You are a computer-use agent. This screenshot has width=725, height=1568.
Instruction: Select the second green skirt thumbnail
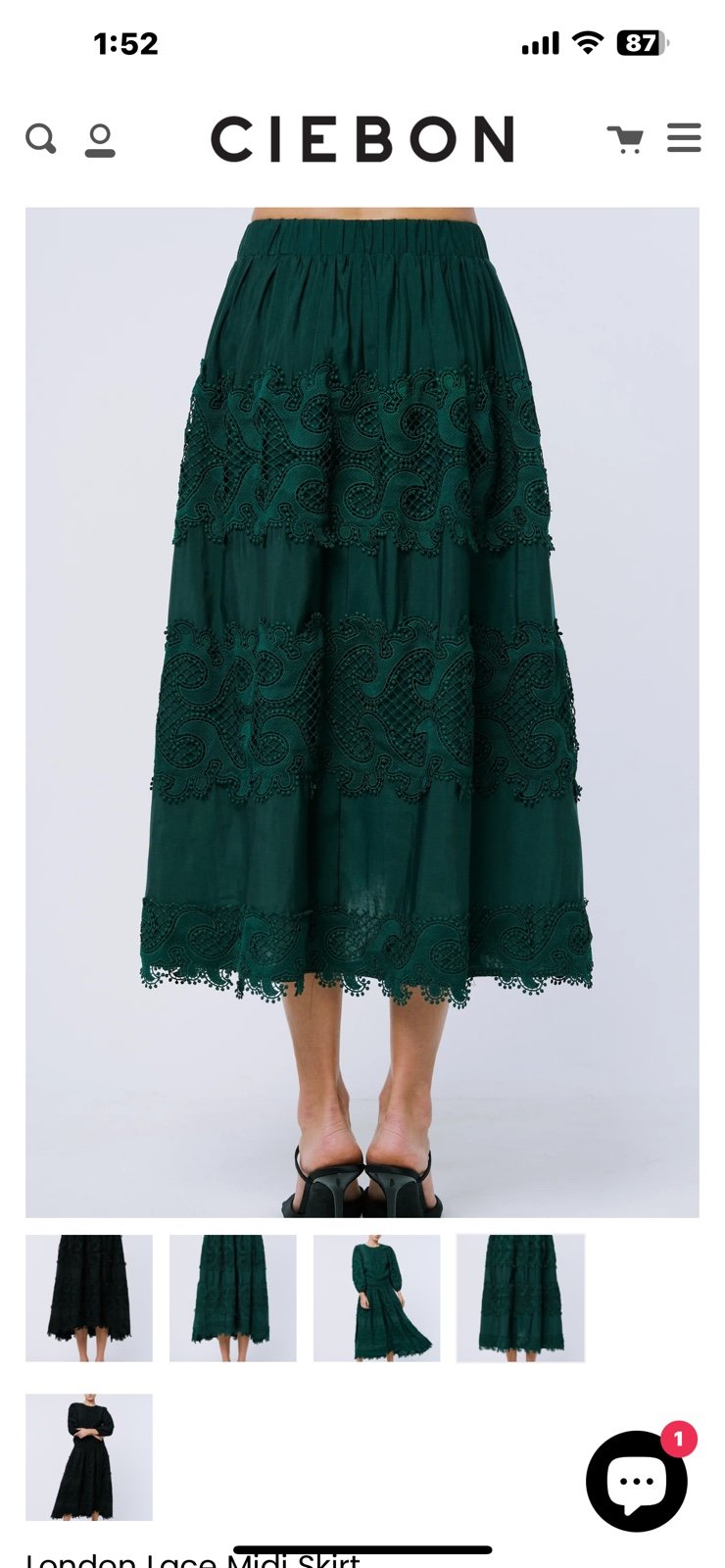tap(233, 1298)
